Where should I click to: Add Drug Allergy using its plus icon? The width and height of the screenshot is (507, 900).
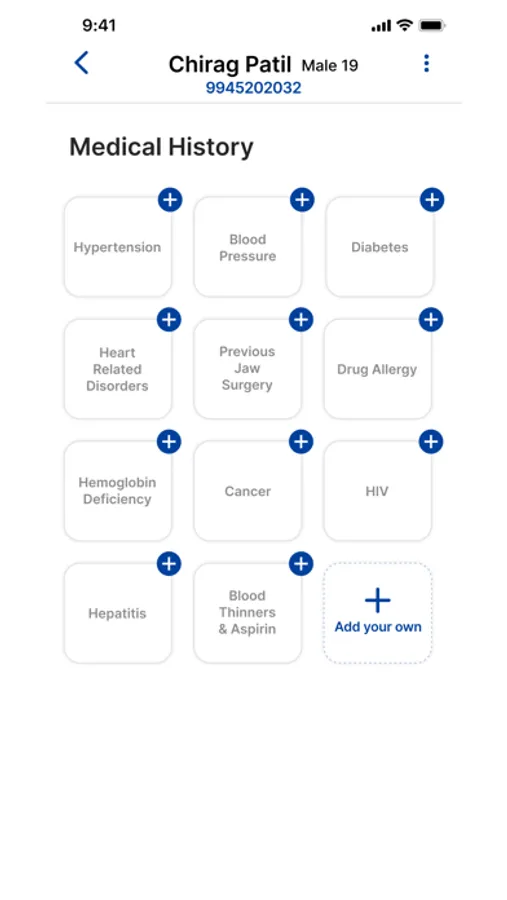[x=431, y=320]
